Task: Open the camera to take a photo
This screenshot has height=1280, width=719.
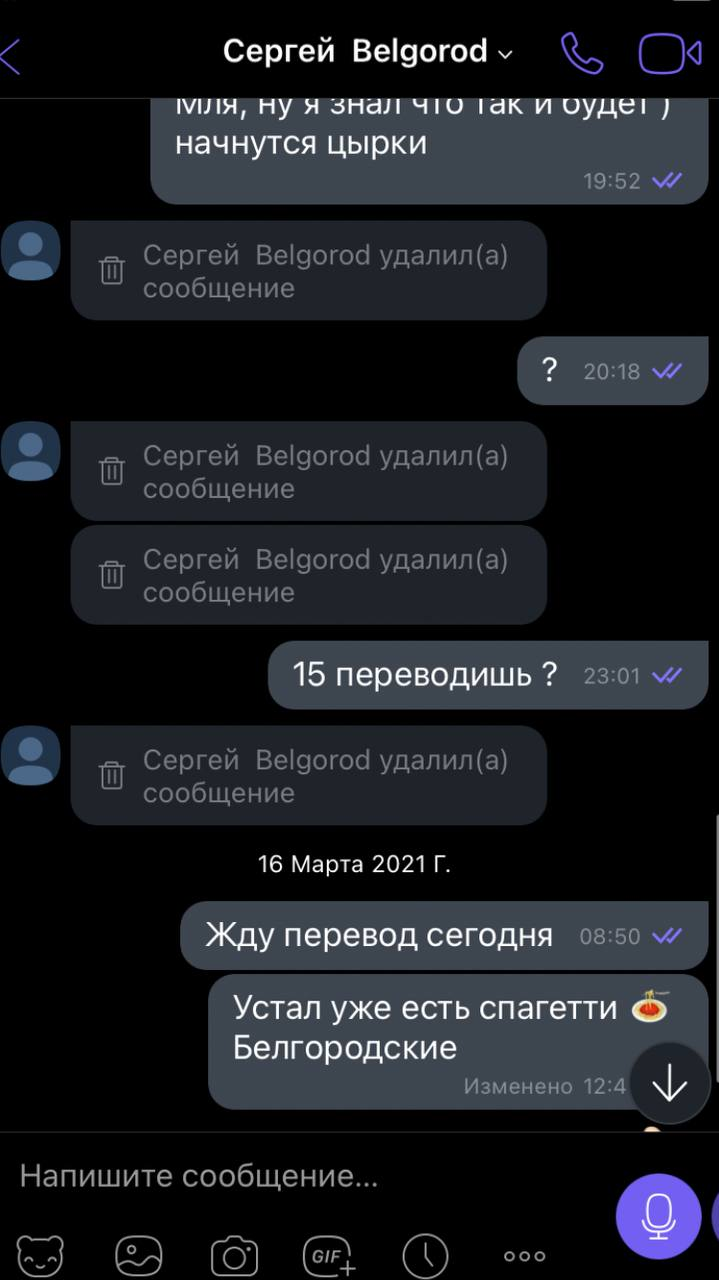Action: pyautogui.click(x=234, y=1255)
